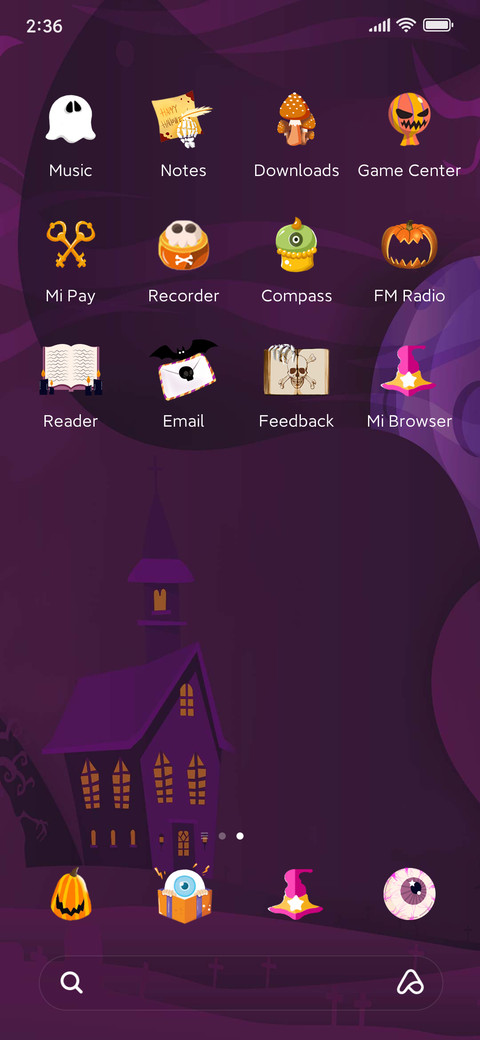Tap the assistant icon in the search bar
480x1040 pixels.
tap(410, 983)
